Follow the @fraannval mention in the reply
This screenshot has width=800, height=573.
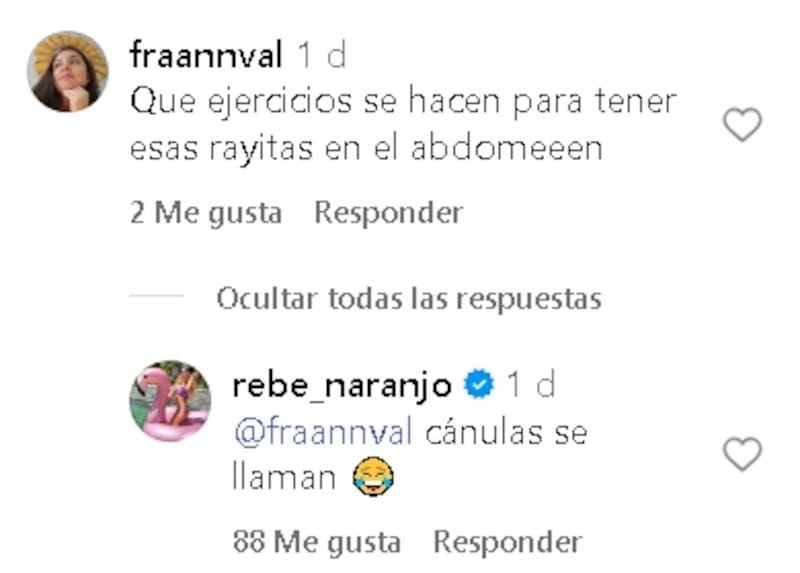[322, 433]
